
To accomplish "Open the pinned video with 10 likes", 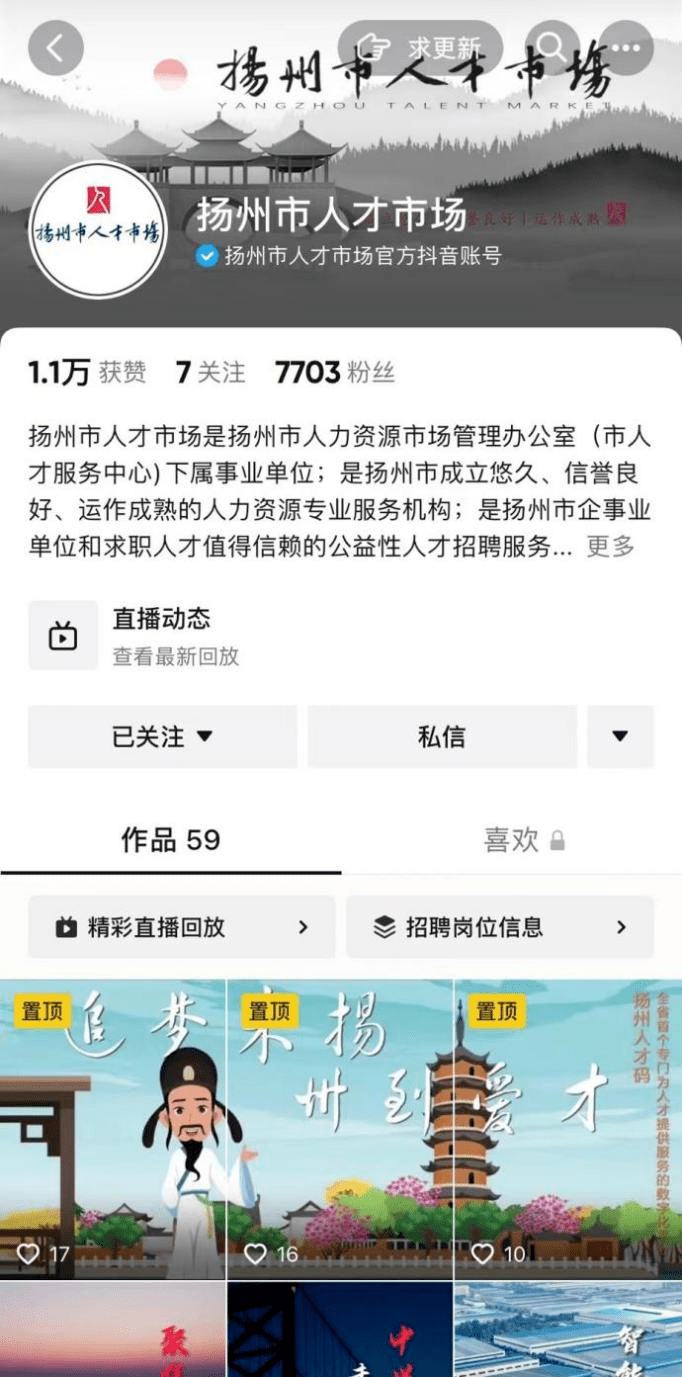I will [x=568, y=1129].
